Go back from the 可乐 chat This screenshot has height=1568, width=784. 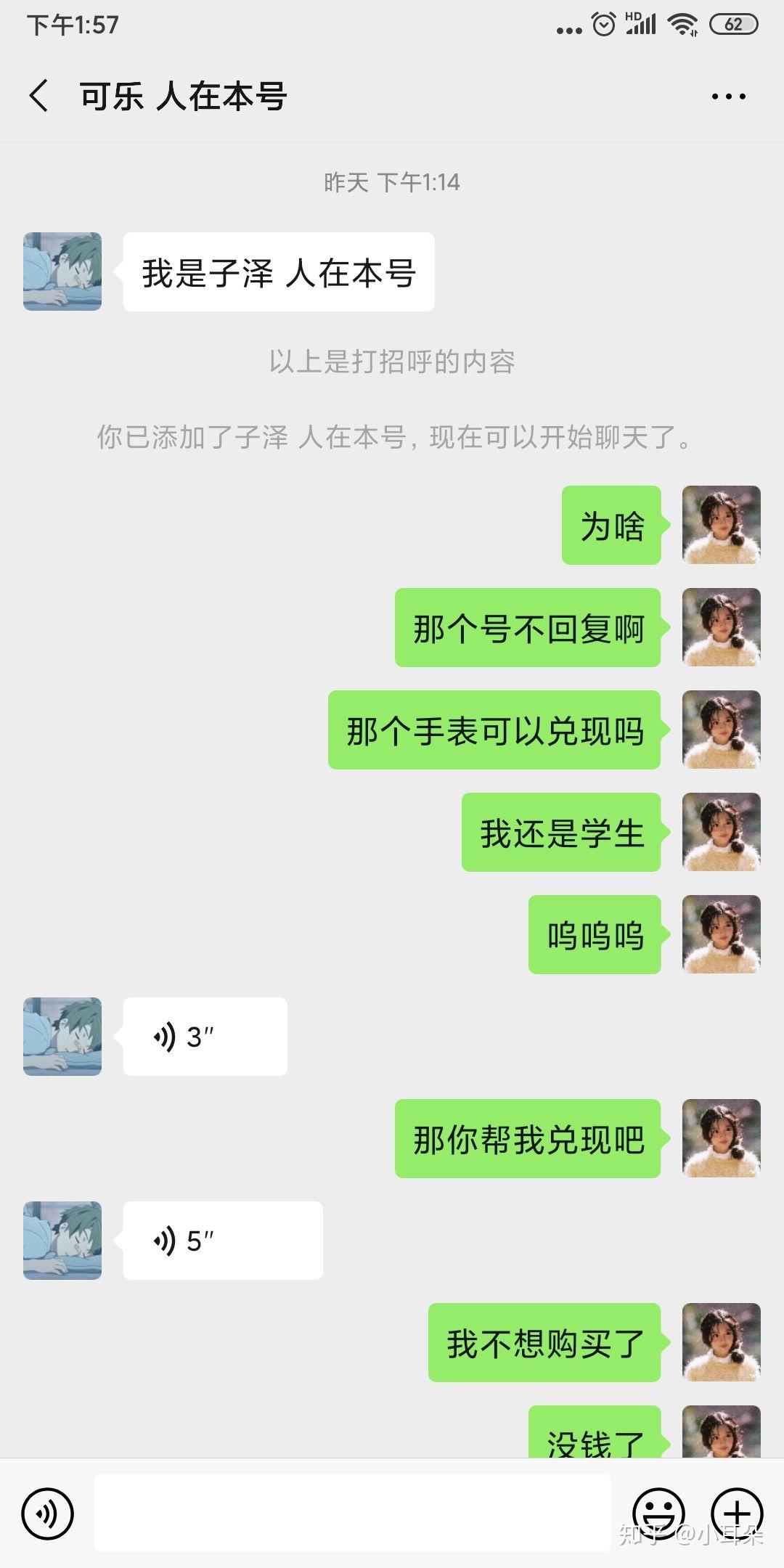click(x=40, y=96)
